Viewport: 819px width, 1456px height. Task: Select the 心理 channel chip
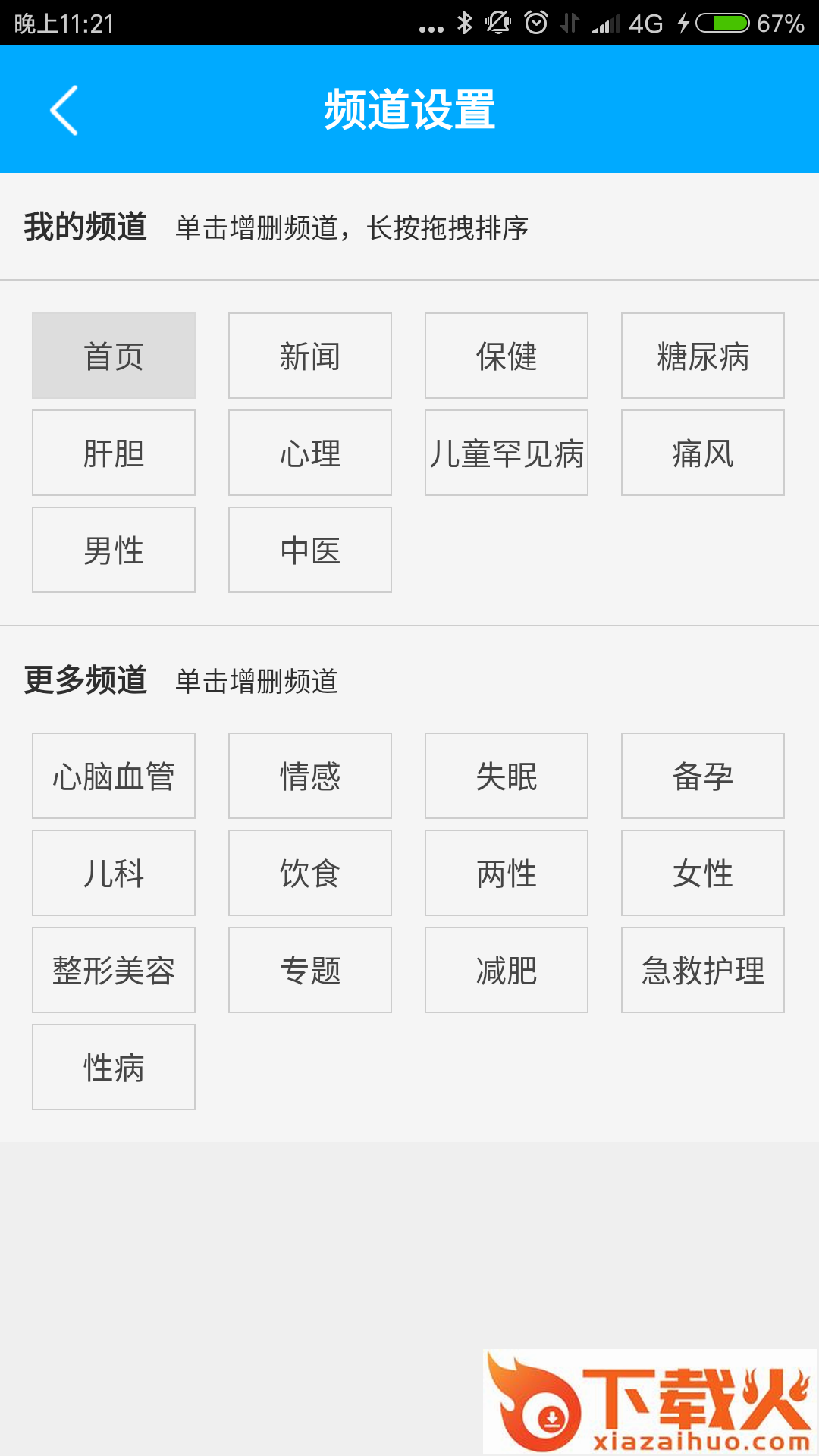309,453
